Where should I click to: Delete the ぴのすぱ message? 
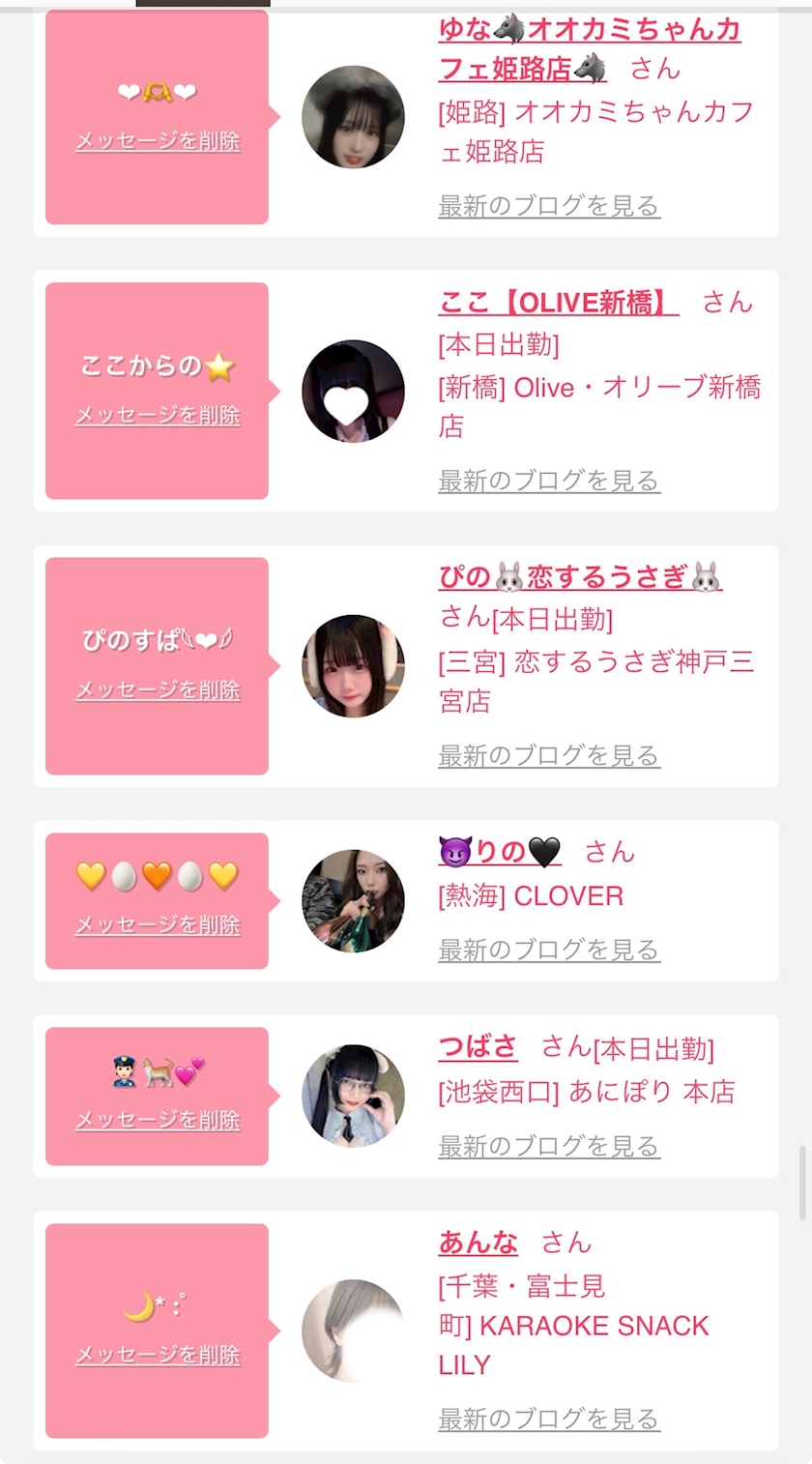(158, 690)
